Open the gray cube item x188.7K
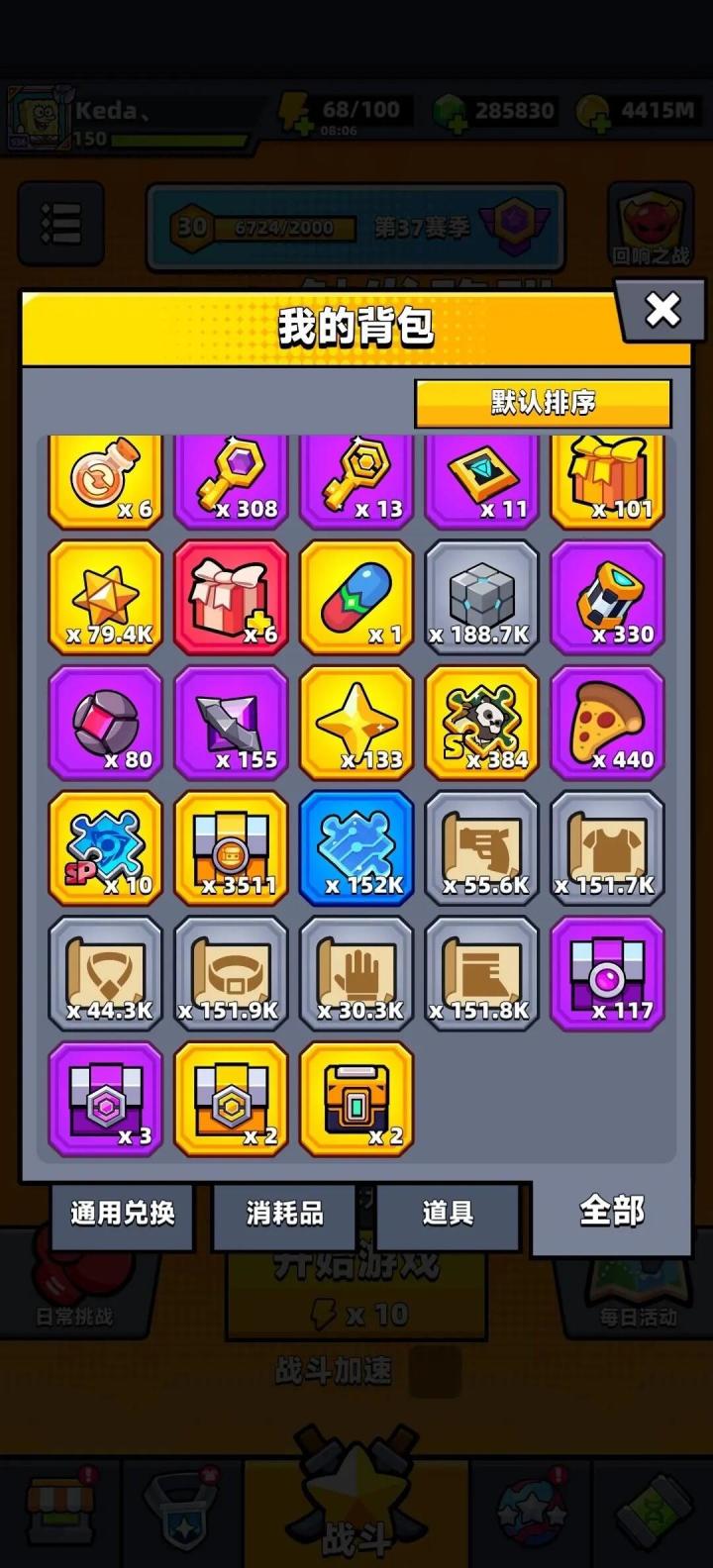 pyautogui.click(x=482, y=598)
